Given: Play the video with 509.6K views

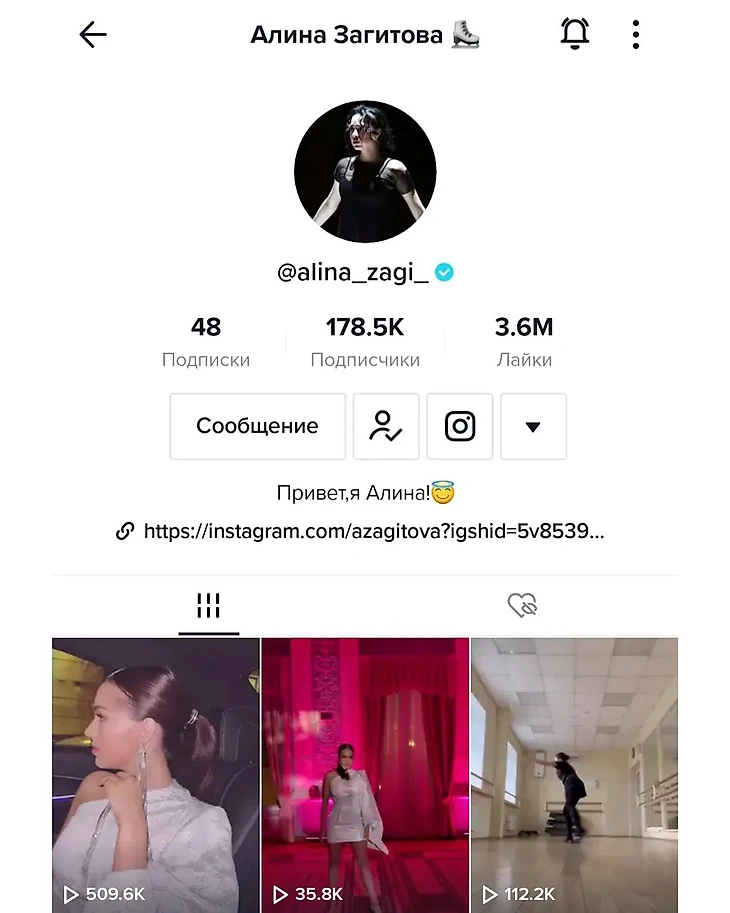Looking at the screenshot, I should point(155,775).
